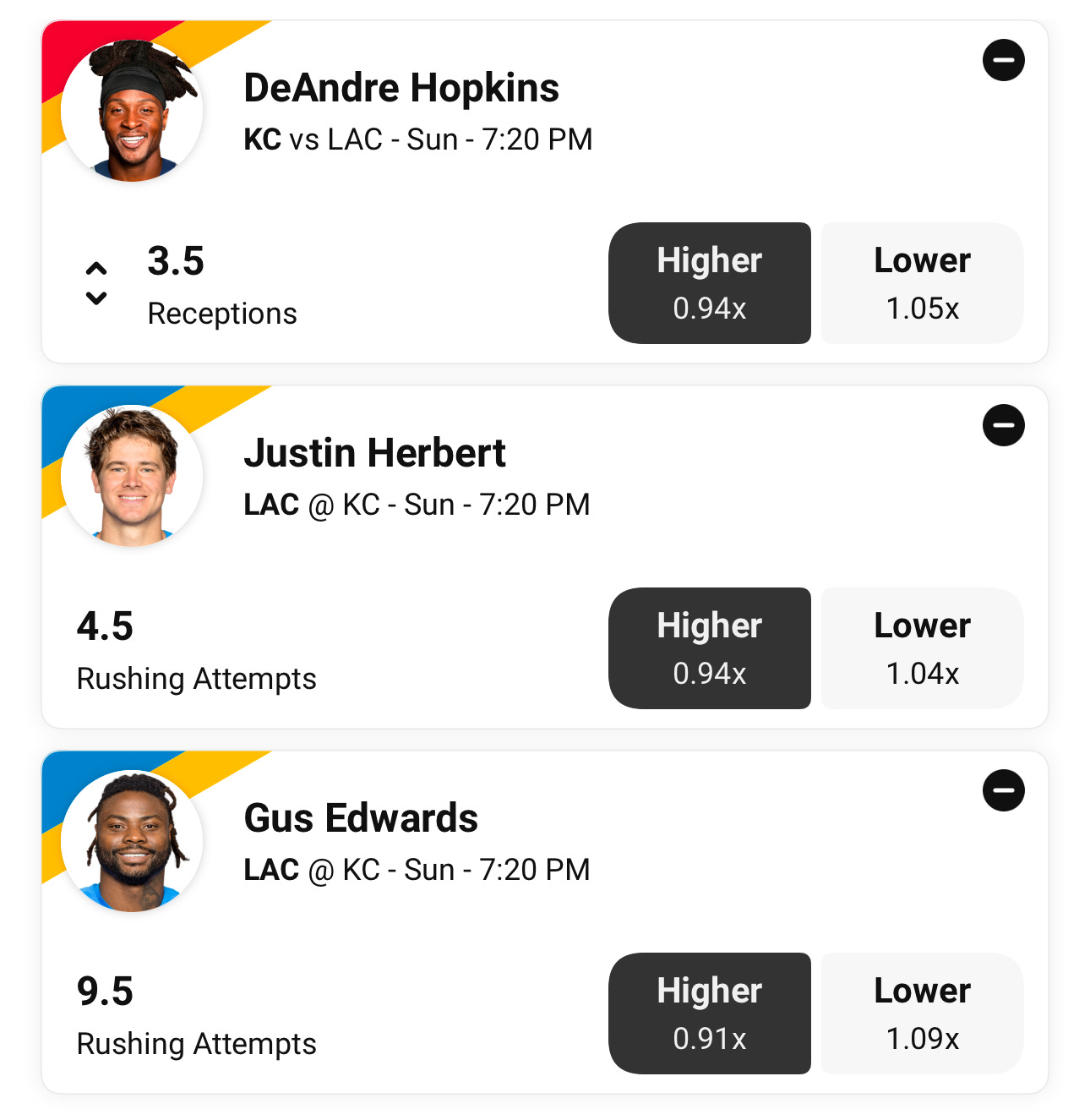Select Lower for DeAndre Hopkins receptions
The image size is (1090, 1120).
click(x=922, y=283)
